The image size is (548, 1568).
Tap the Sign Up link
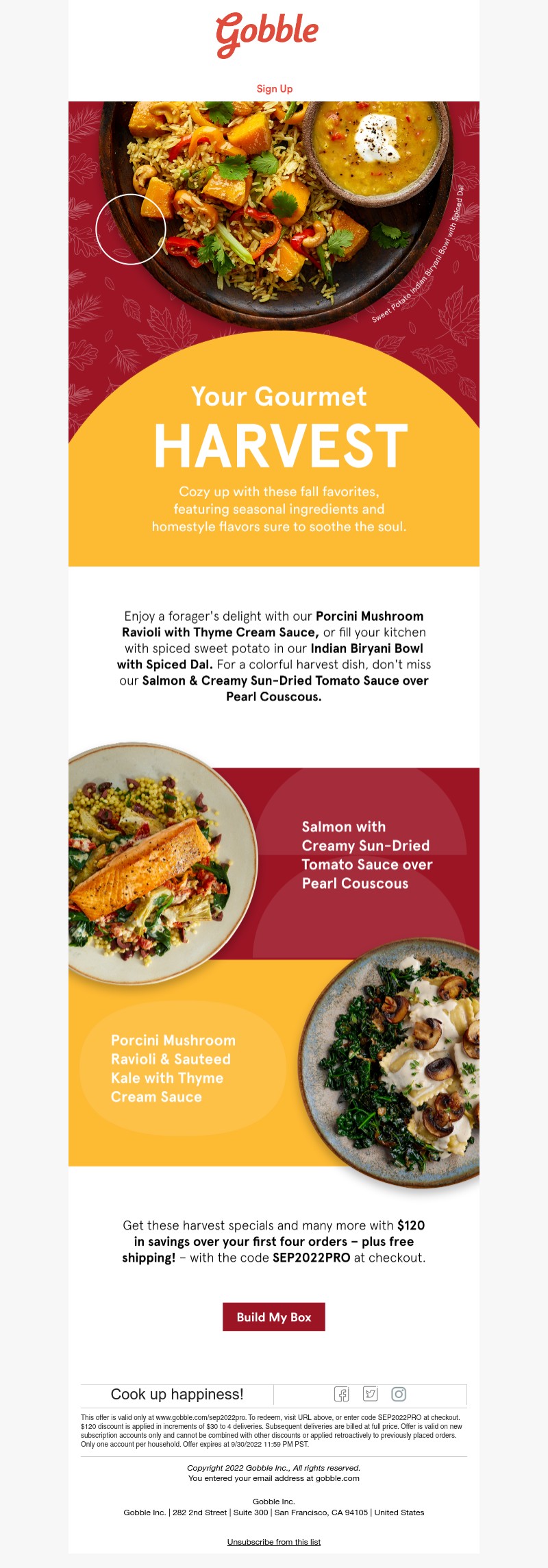[274, 88]
